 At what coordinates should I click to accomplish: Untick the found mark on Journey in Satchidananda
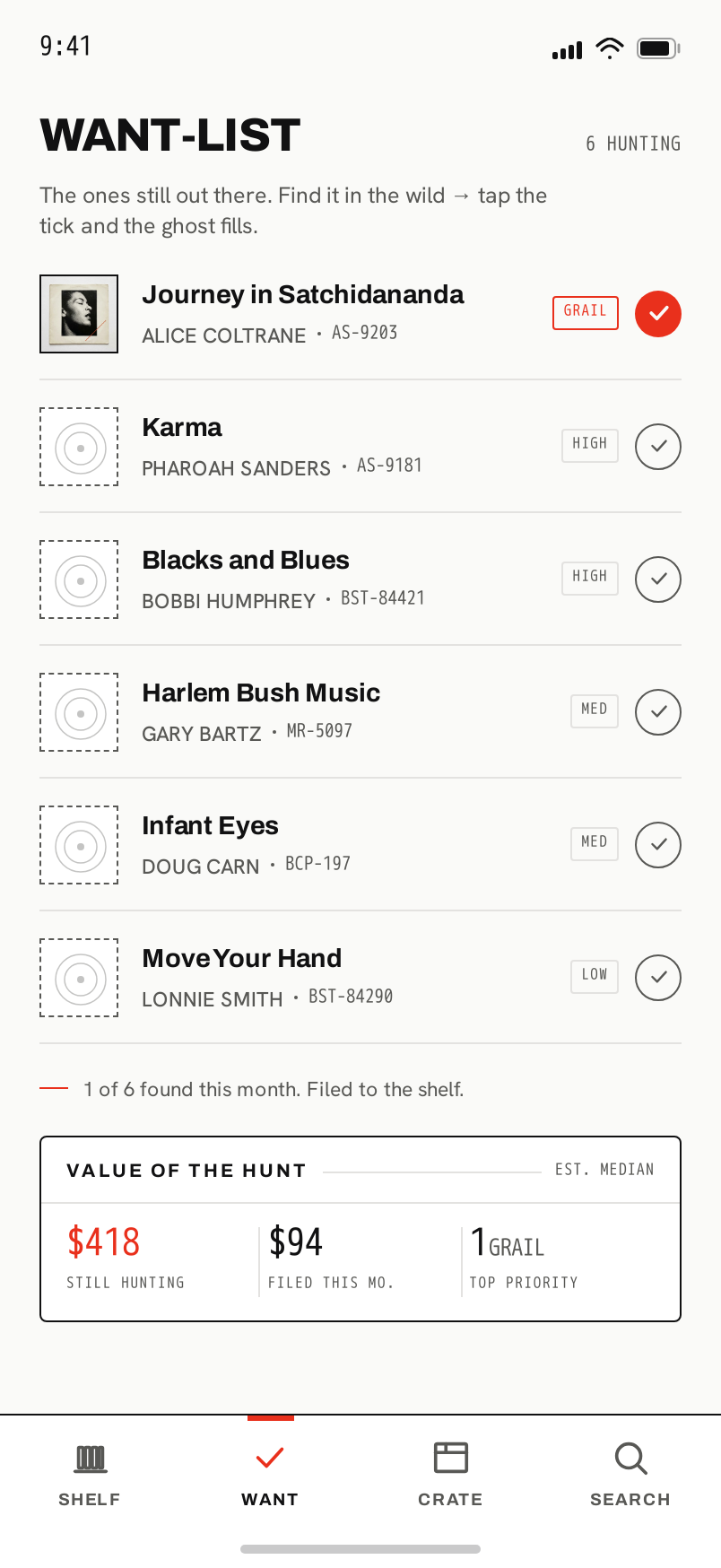(658, 314)
